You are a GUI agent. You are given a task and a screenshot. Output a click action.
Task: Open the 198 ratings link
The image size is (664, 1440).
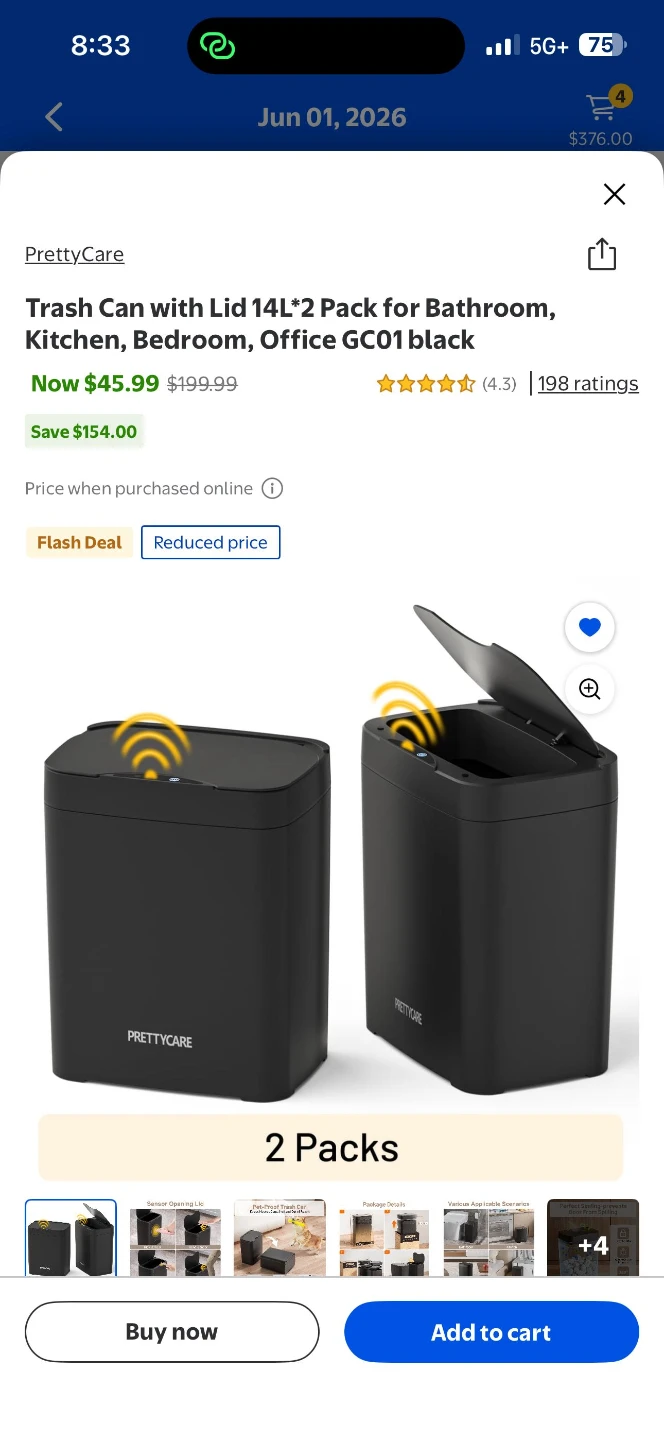[x=588, y=384]
